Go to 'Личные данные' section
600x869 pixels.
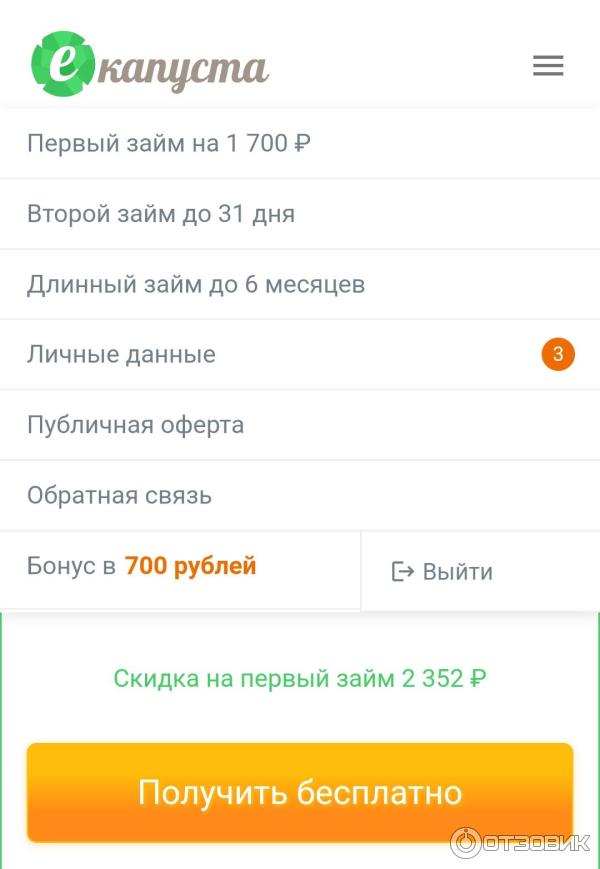(x=121, y=354)
